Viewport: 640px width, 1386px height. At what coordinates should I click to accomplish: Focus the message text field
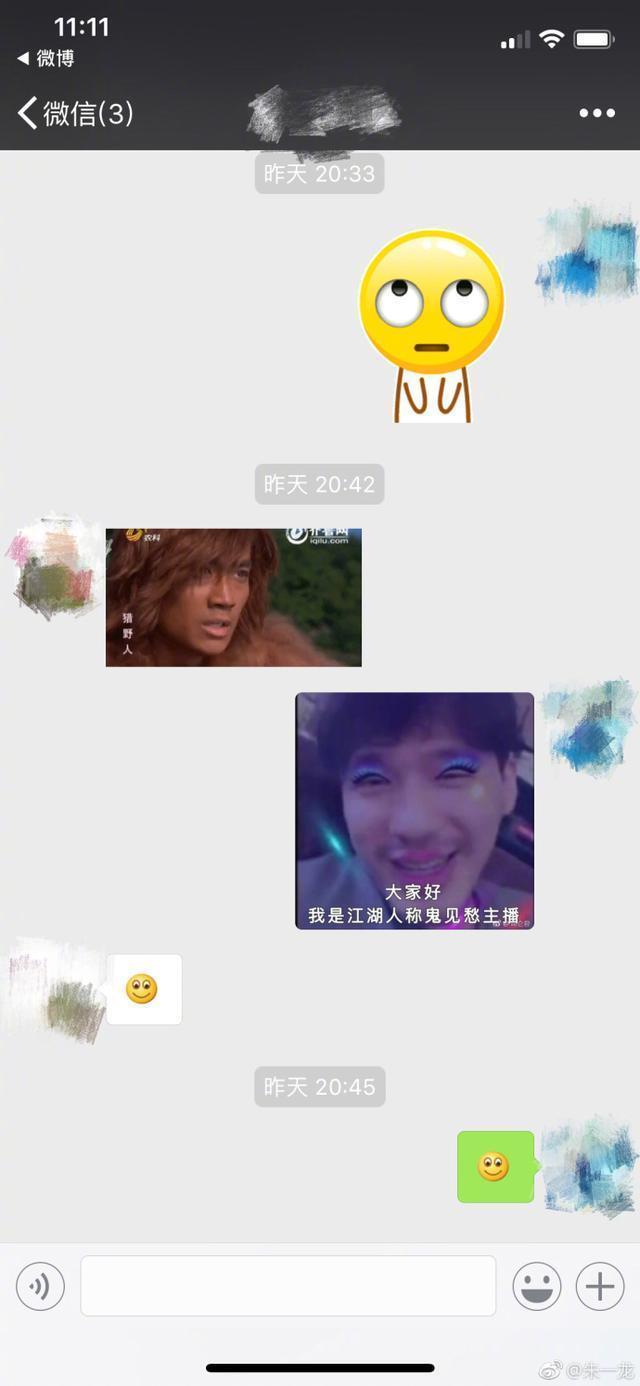point(288,1286)
